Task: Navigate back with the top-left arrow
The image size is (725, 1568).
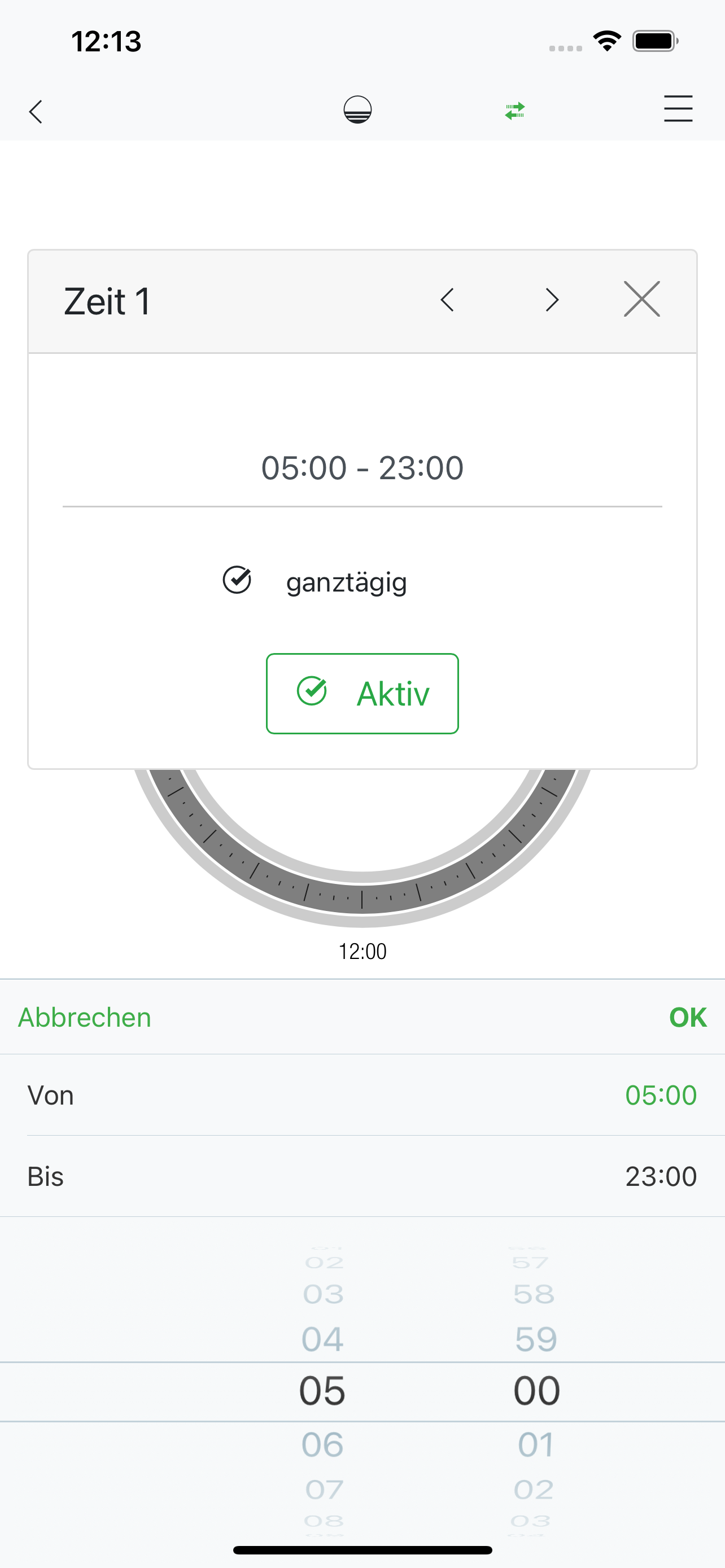Action: point(36,111)
